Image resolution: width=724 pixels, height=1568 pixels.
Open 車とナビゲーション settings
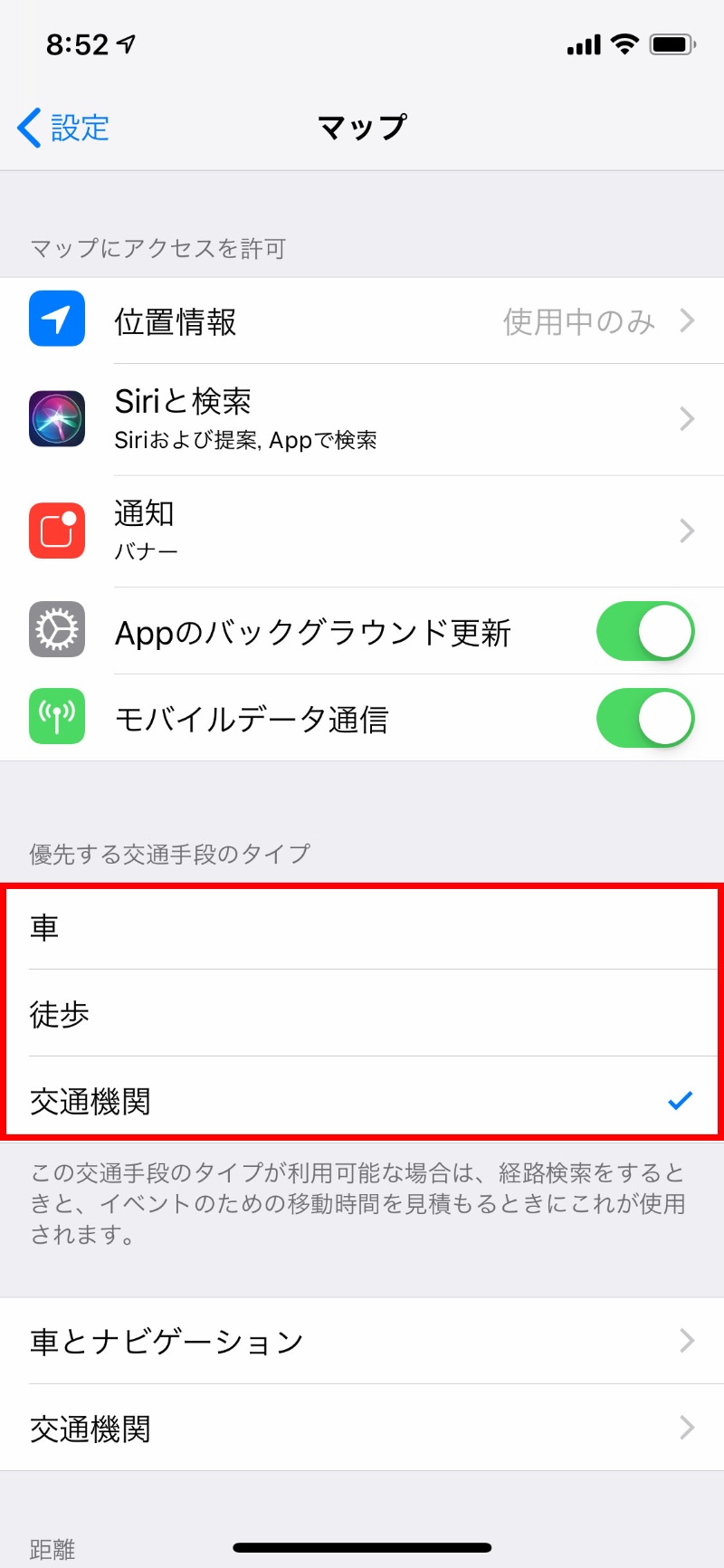[362, 1341]
